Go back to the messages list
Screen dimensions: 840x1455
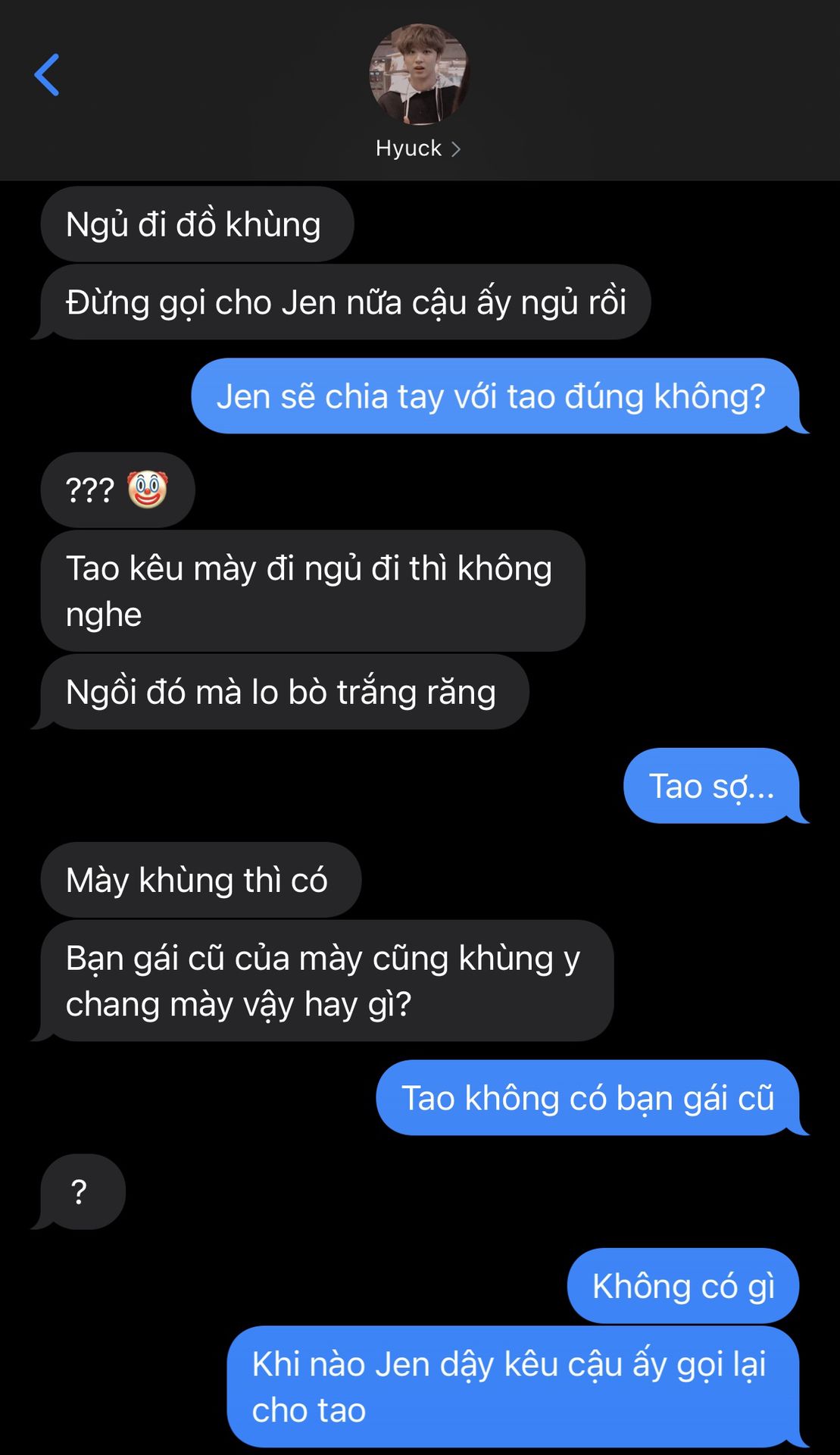coord(47,75)
